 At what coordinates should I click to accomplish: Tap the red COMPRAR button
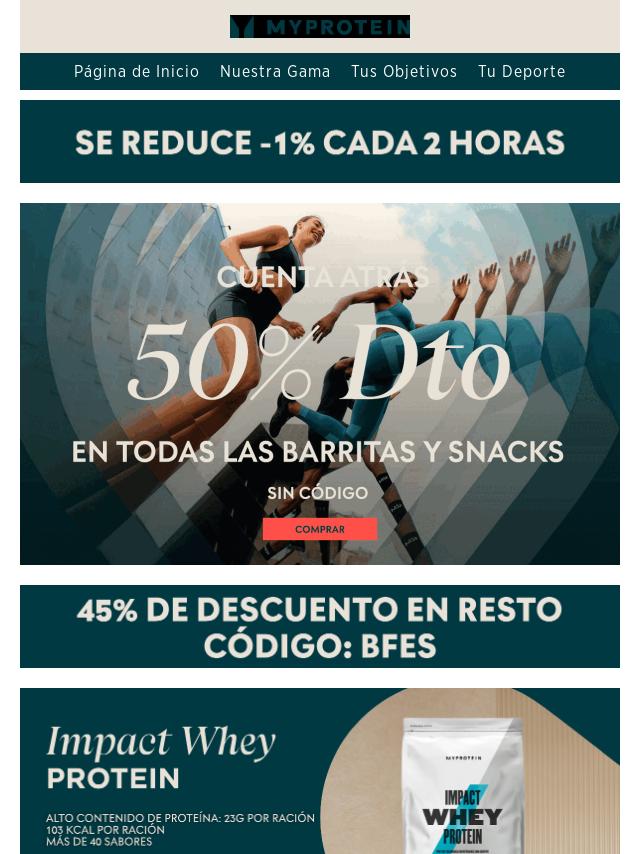pyautogui.click(x=320, y=529)
